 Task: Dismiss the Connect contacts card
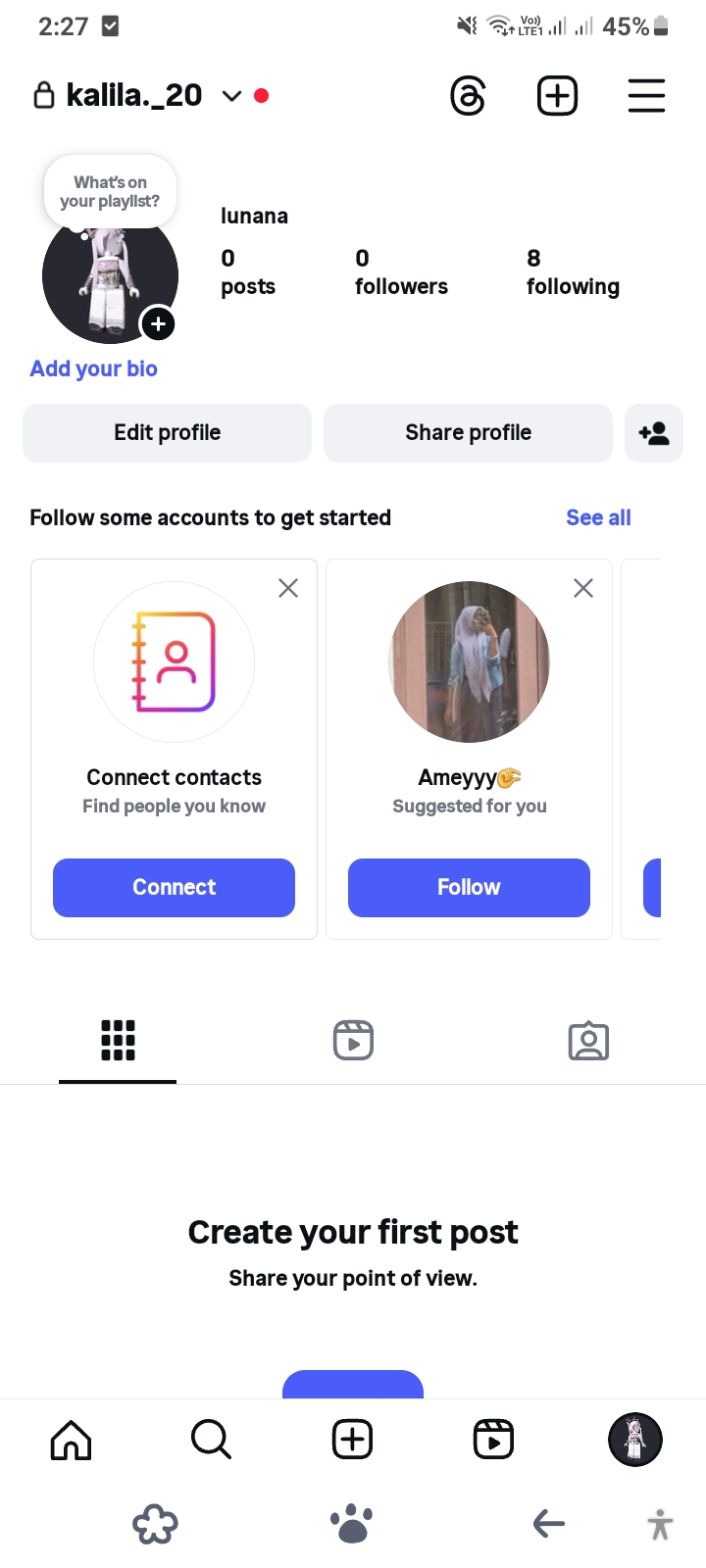(288, 588)
